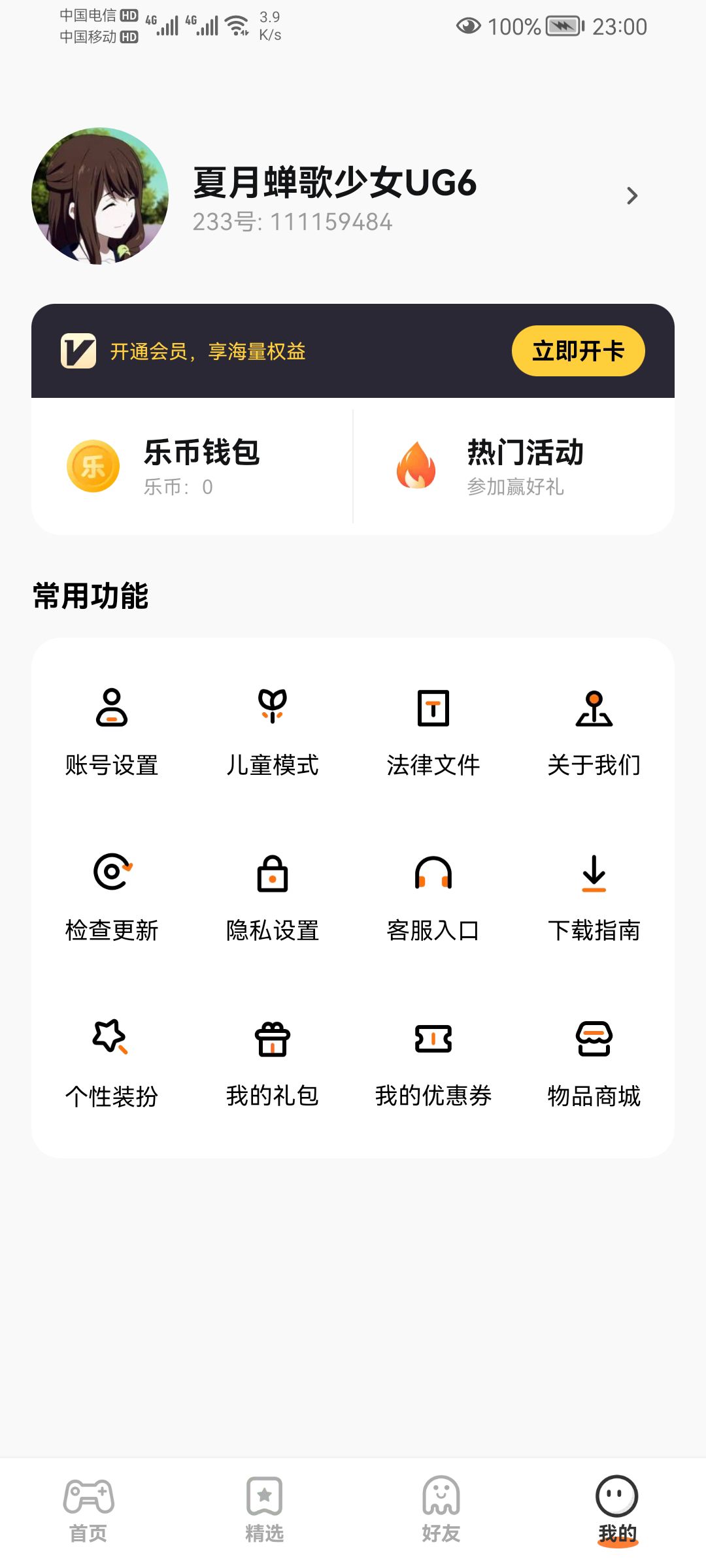Open 隐私设置 privacy settings
The image size is (706, 1568).
pyautogui.click(x=273, y=897)
